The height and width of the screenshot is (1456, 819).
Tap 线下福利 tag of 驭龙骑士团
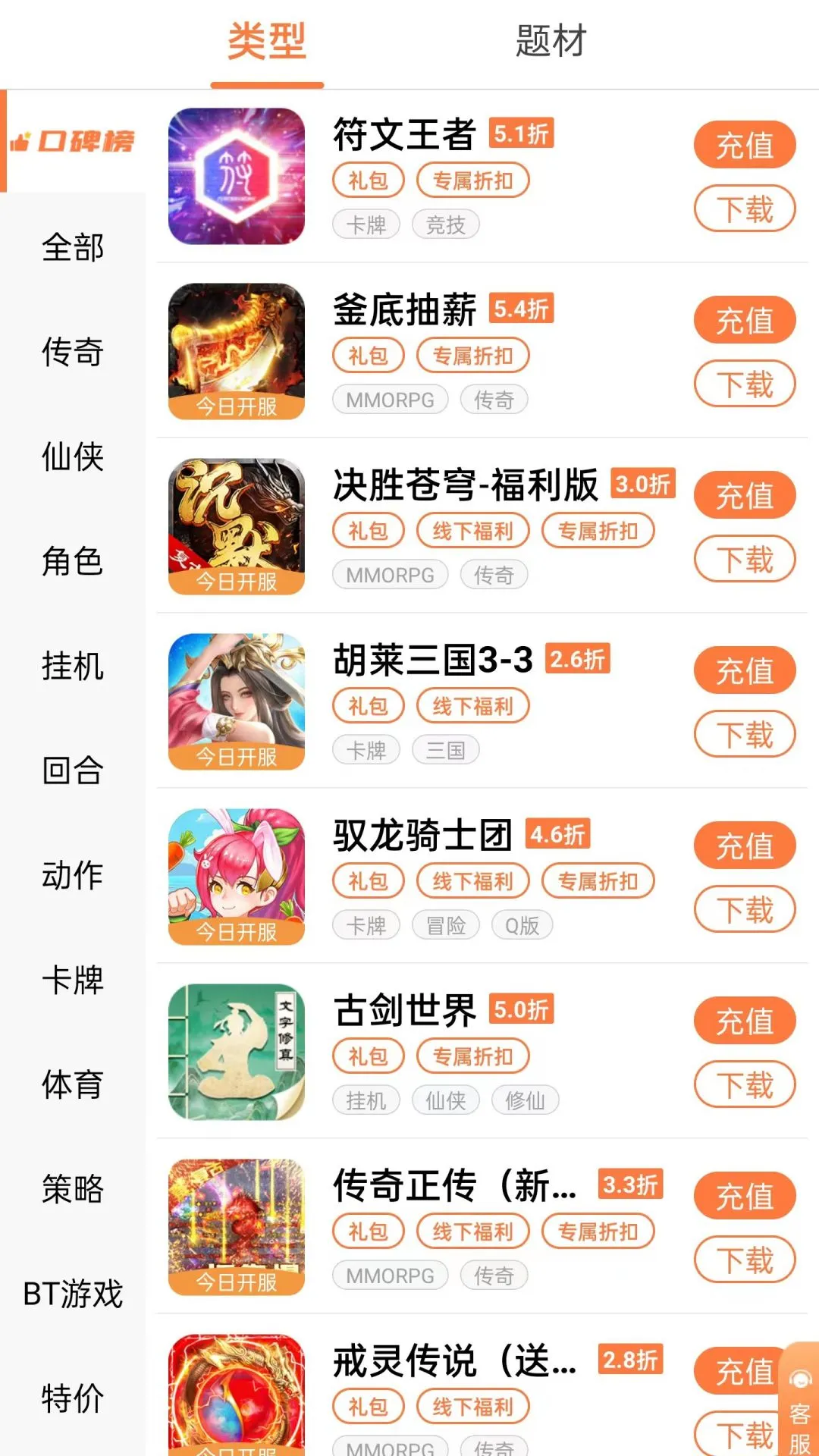tap(473, 880)
